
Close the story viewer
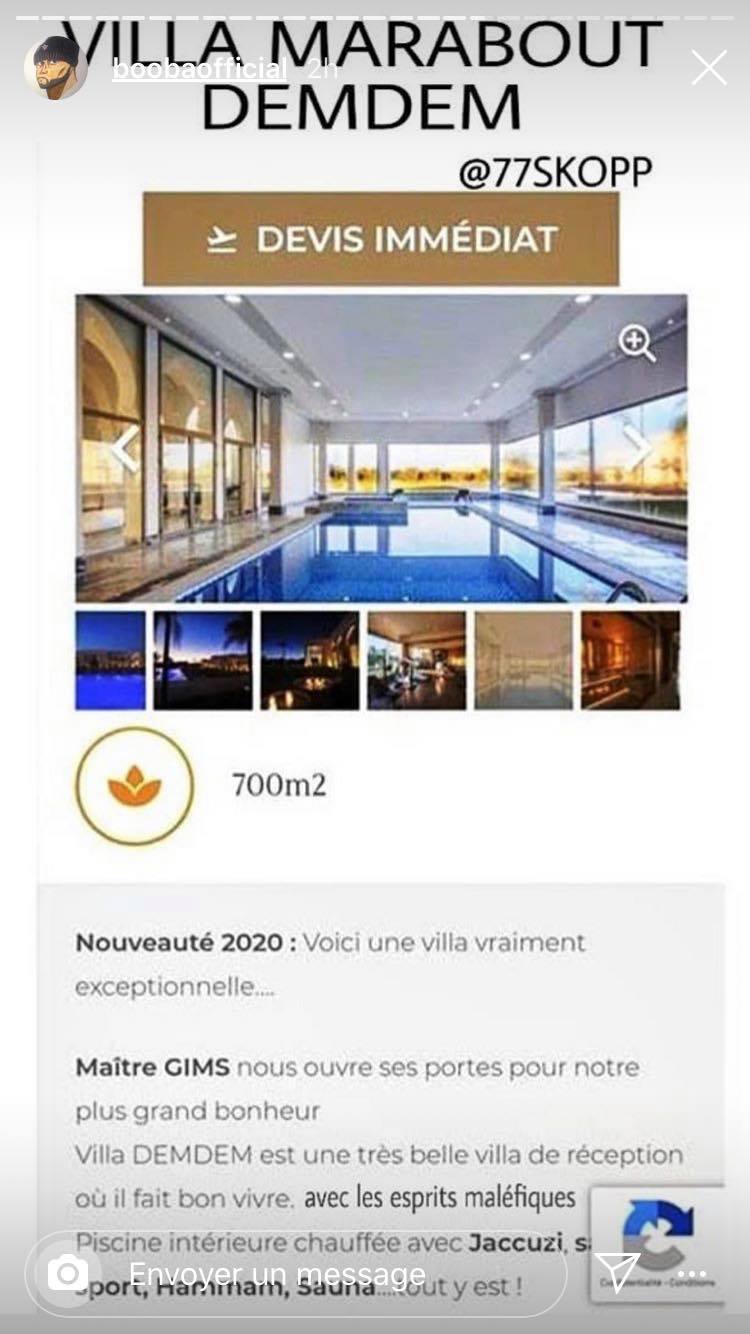coord(709,68)
